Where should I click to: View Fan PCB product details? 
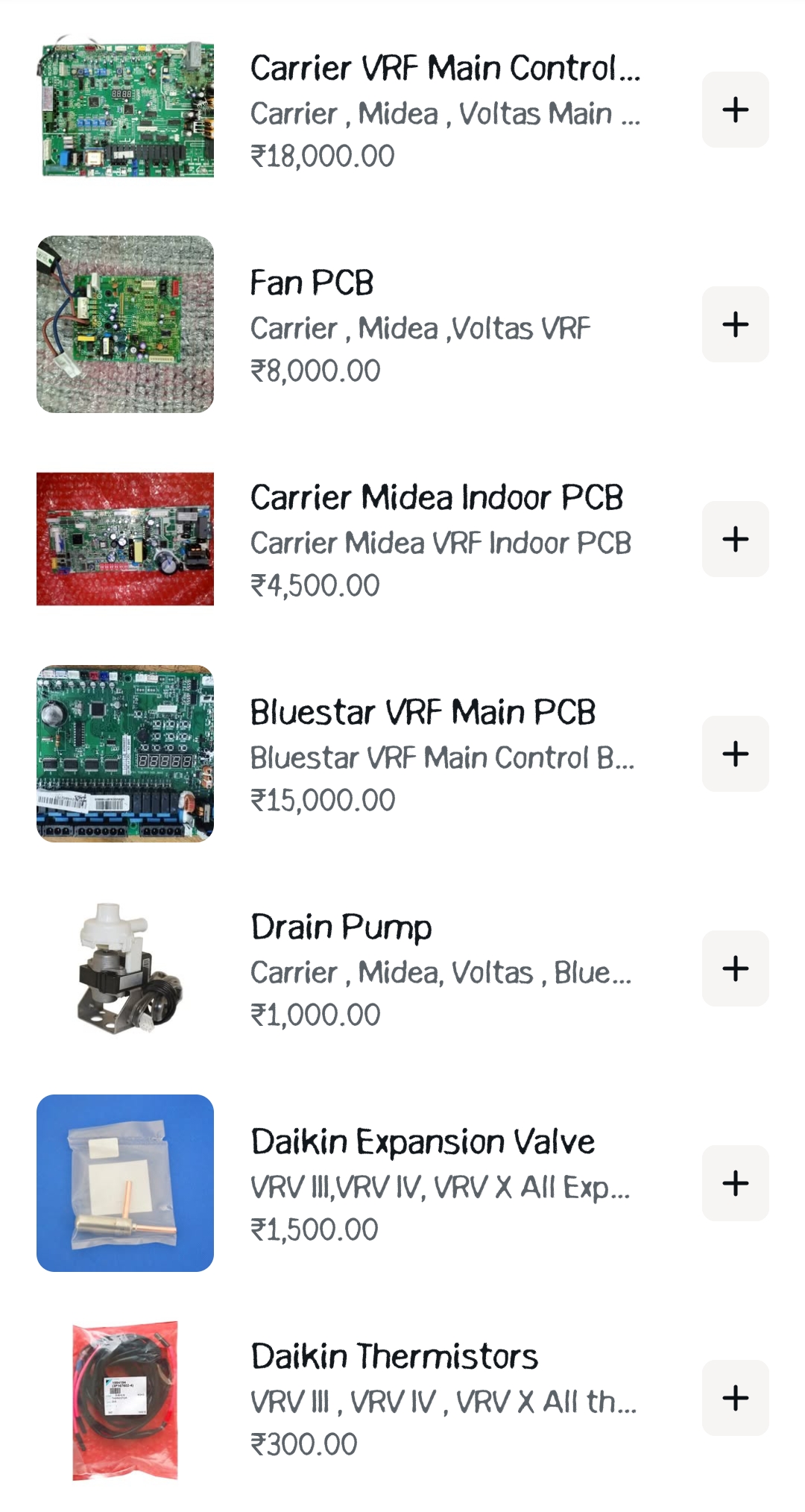click(x=312, y=283)
